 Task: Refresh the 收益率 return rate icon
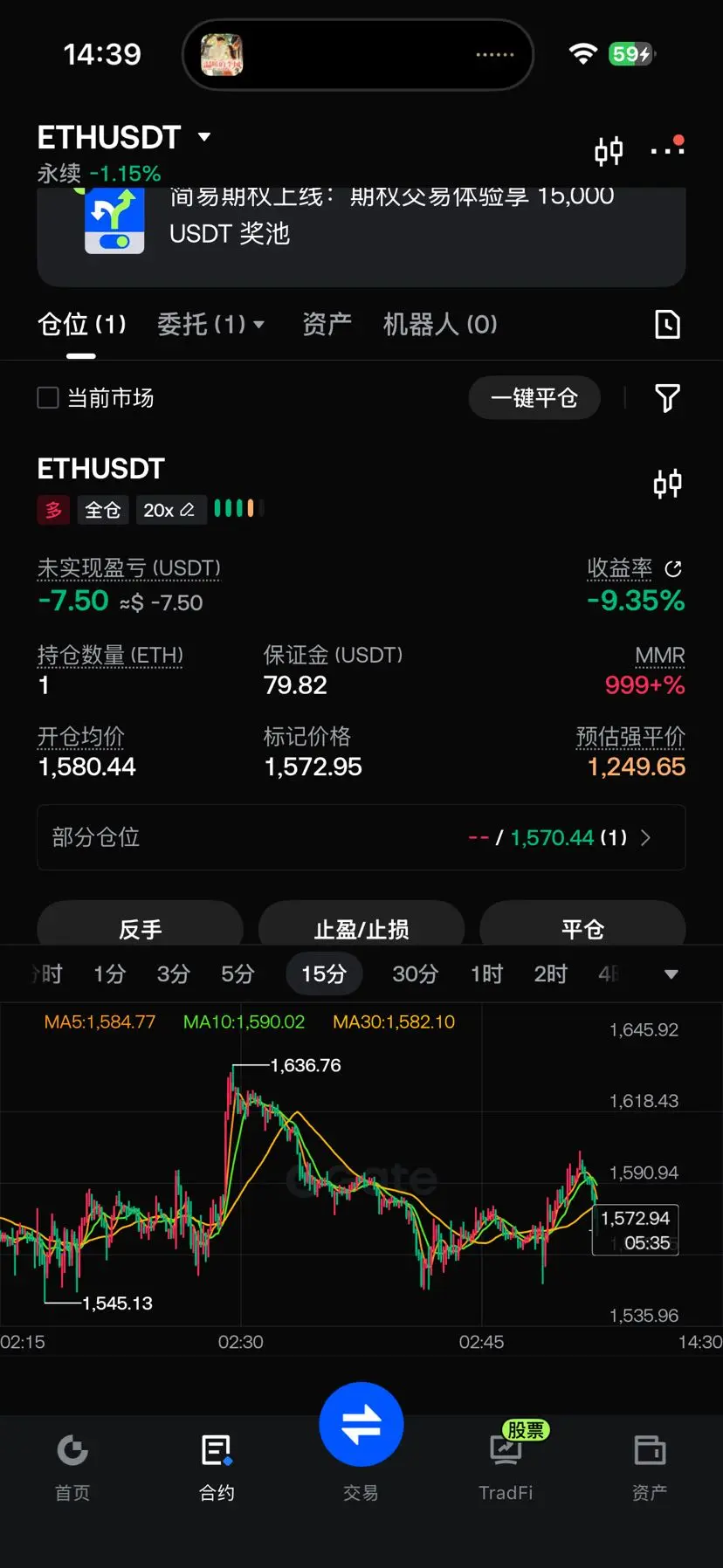[673, 568]
